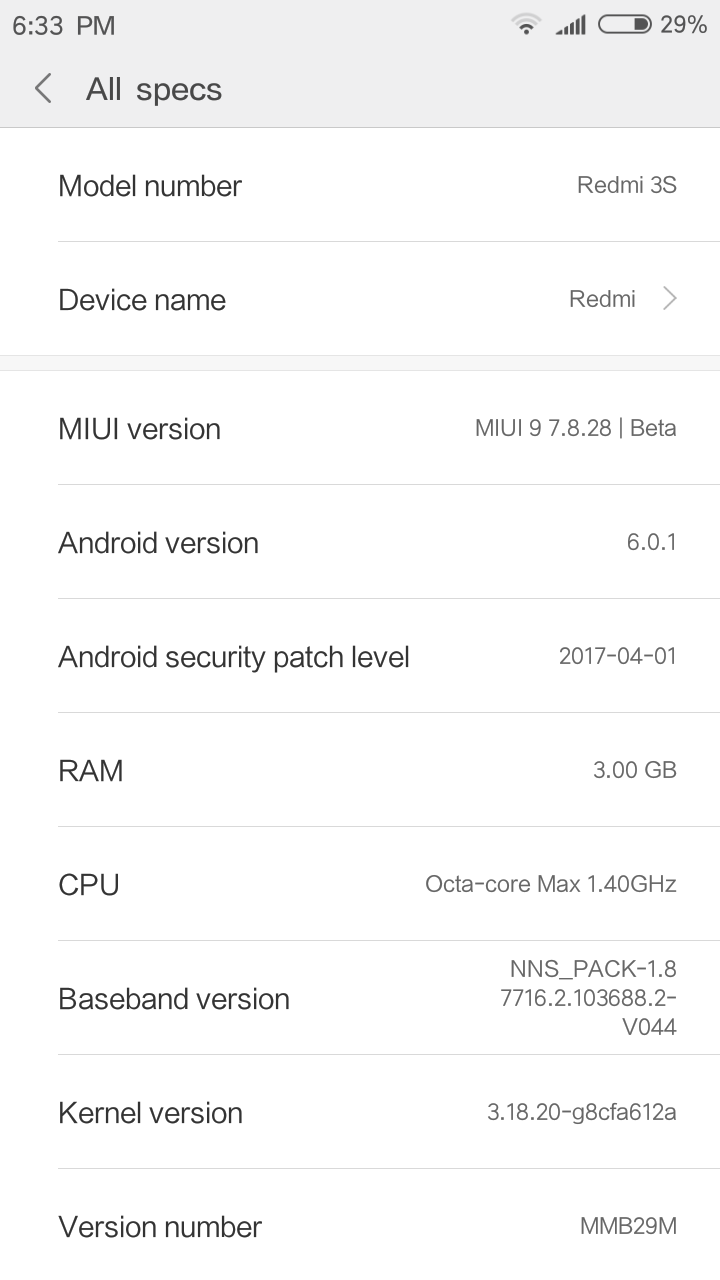720x1280 pixels.
Task: Go back from All specs
Action: coord(43,89)
